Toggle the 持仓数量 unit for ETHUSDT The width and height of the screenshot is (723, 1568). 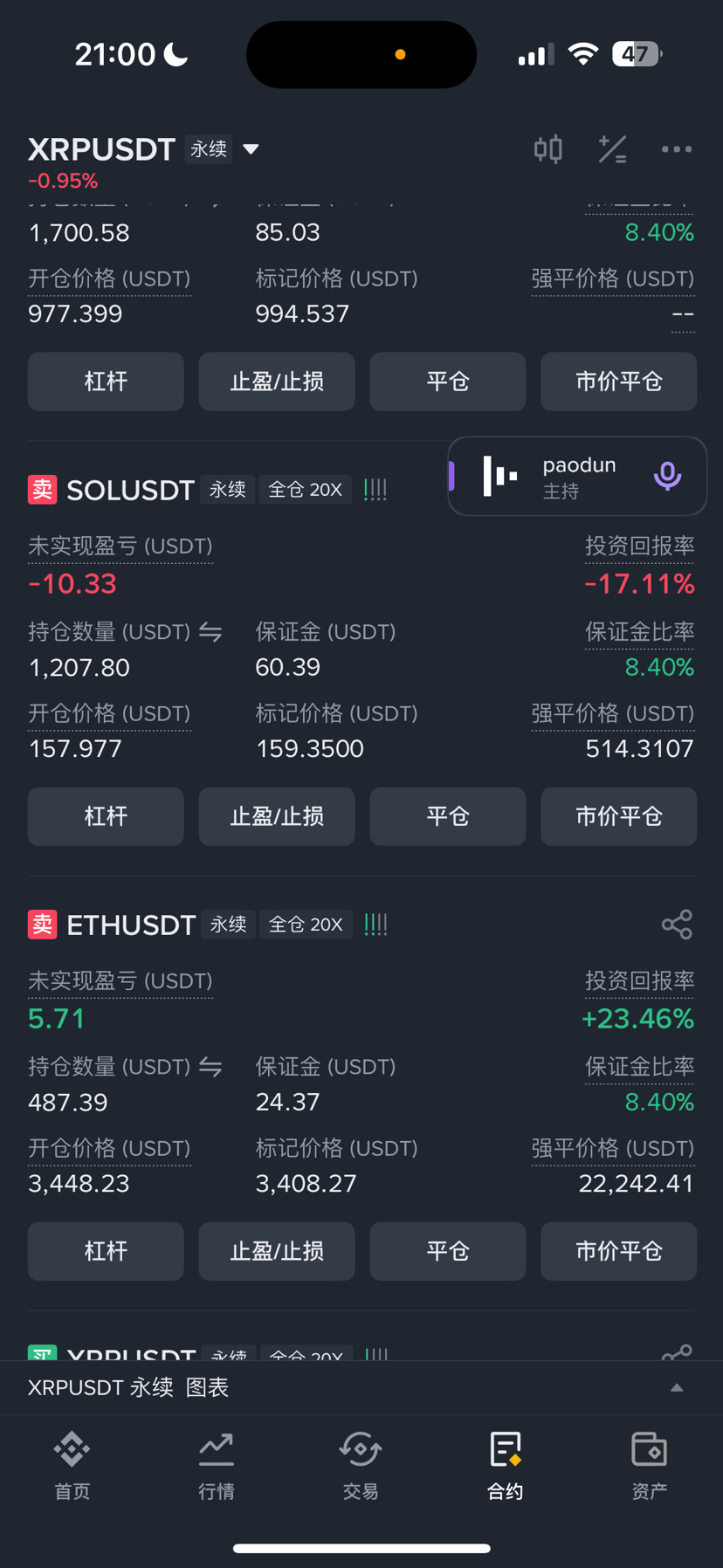click(x=210, y=1066)
